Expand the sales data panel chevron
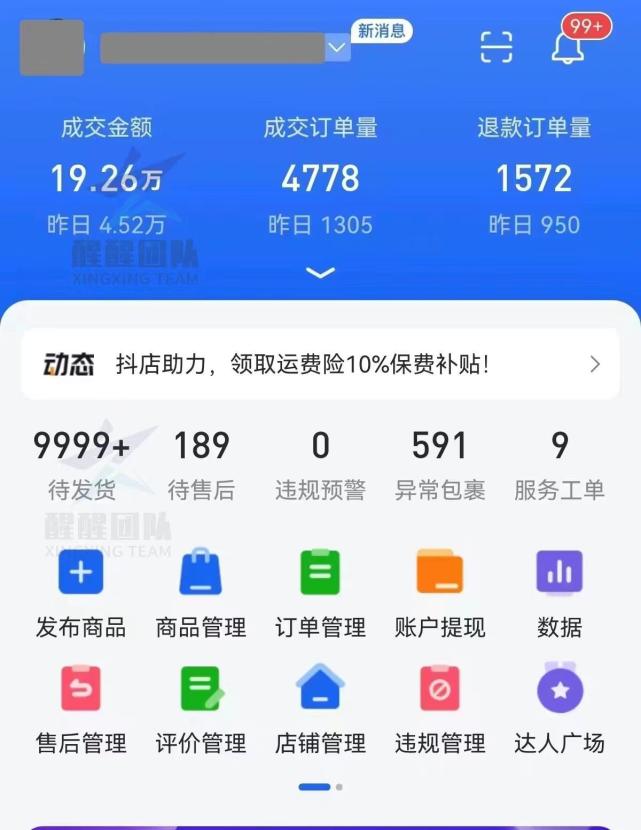This screenshot has height=830, width=641. tap(320, 272)
